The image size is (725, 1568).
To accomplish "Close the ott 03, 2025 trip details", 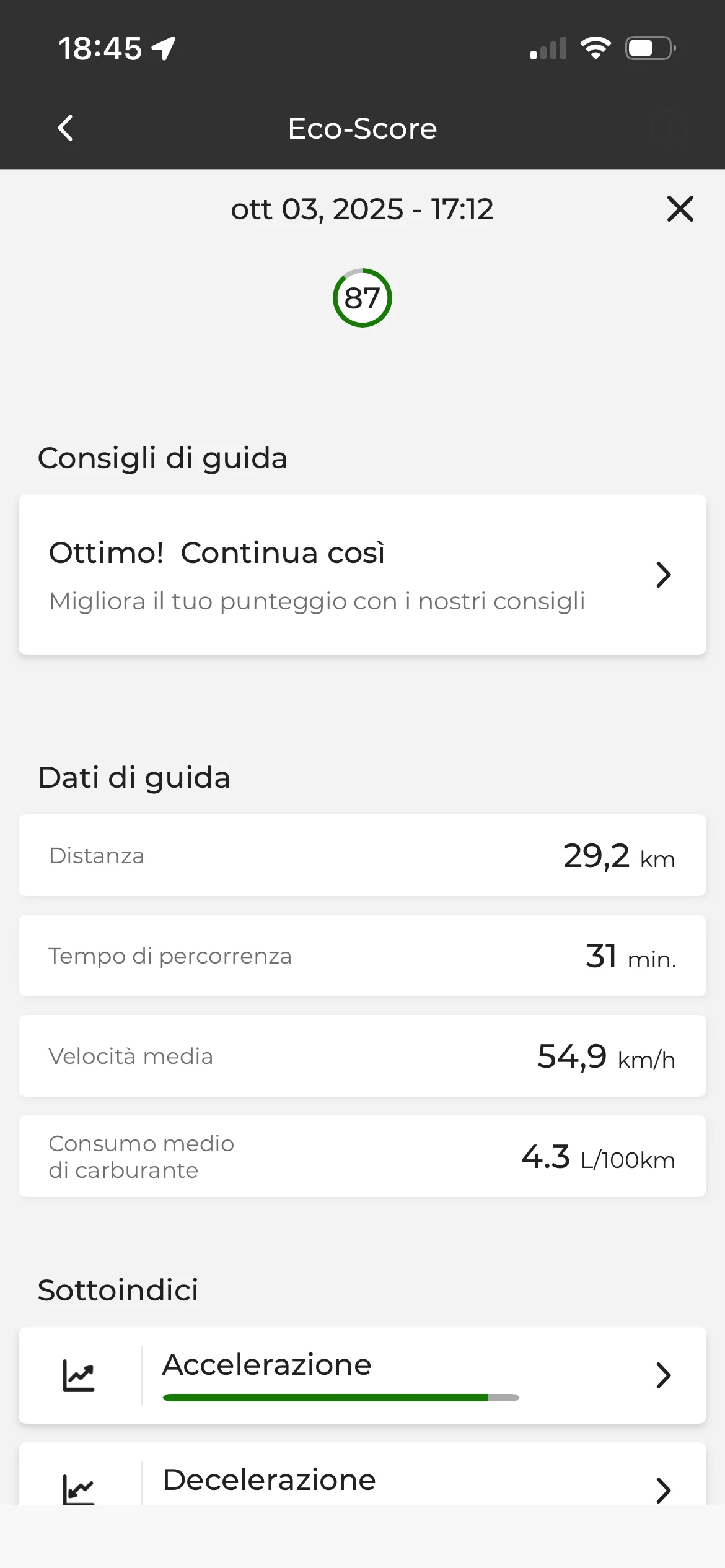I will tap(680, 209).
